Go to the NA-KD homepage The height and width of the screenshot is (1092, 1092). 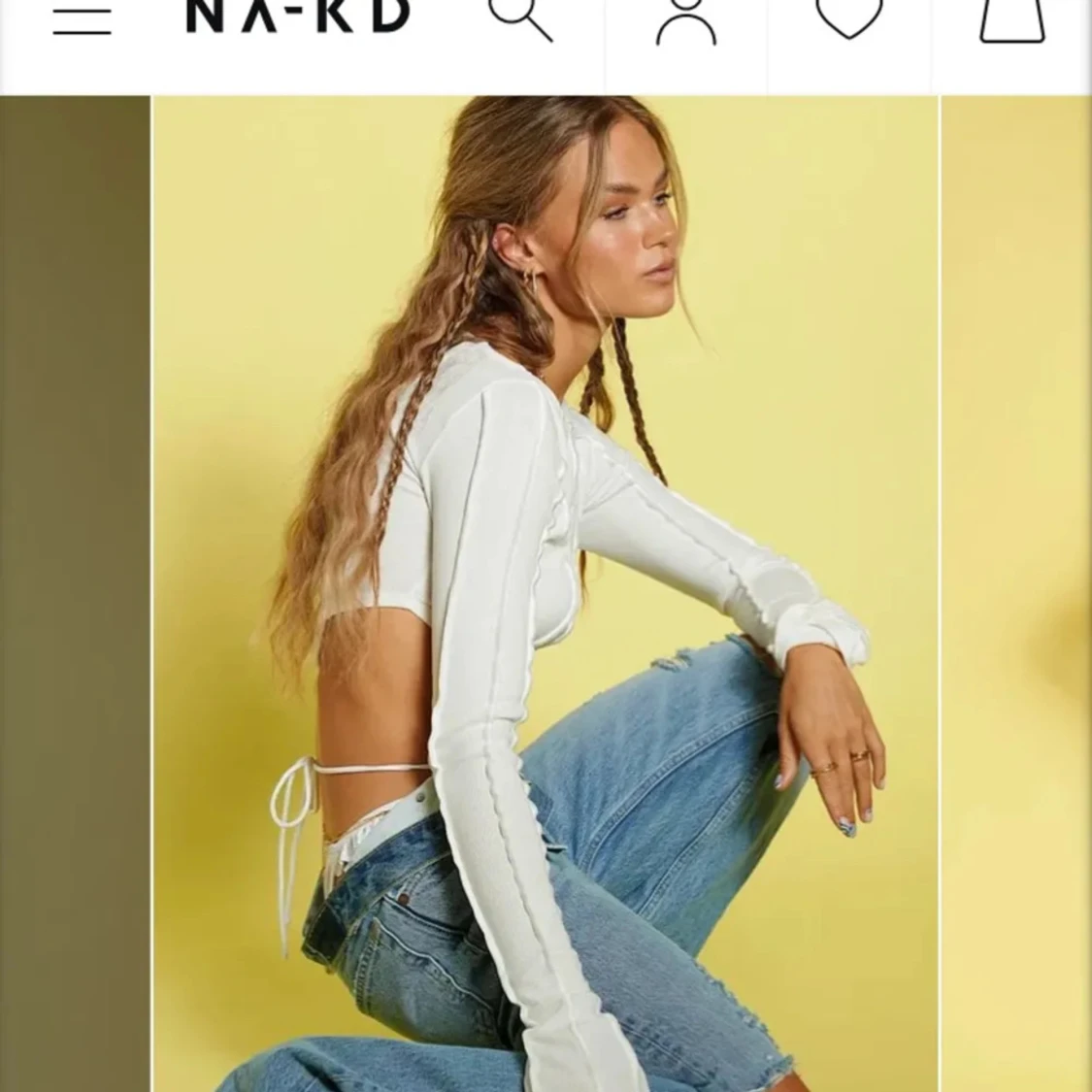pyautogui.click(x=298, y=17)
